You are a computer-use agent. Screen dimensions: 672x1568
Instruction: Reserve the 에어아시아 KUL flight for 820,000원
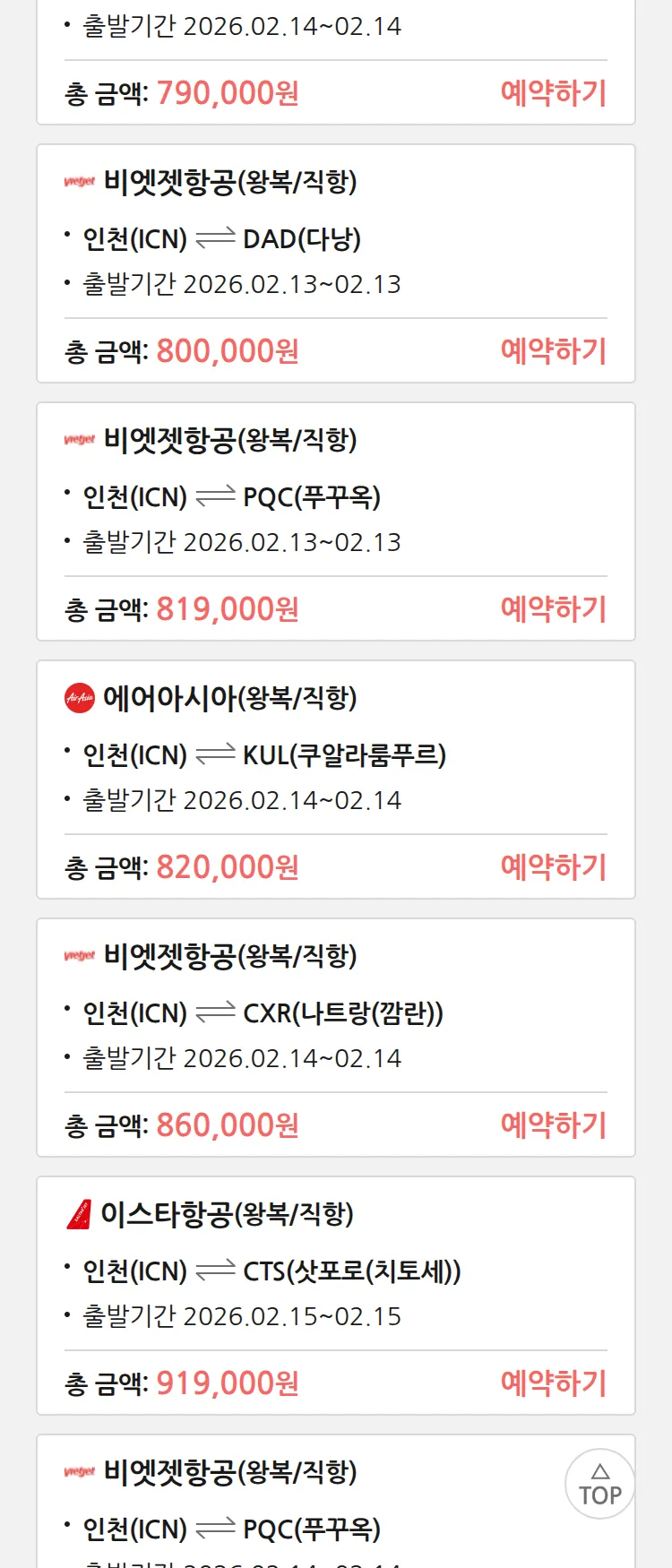(553, 867)
